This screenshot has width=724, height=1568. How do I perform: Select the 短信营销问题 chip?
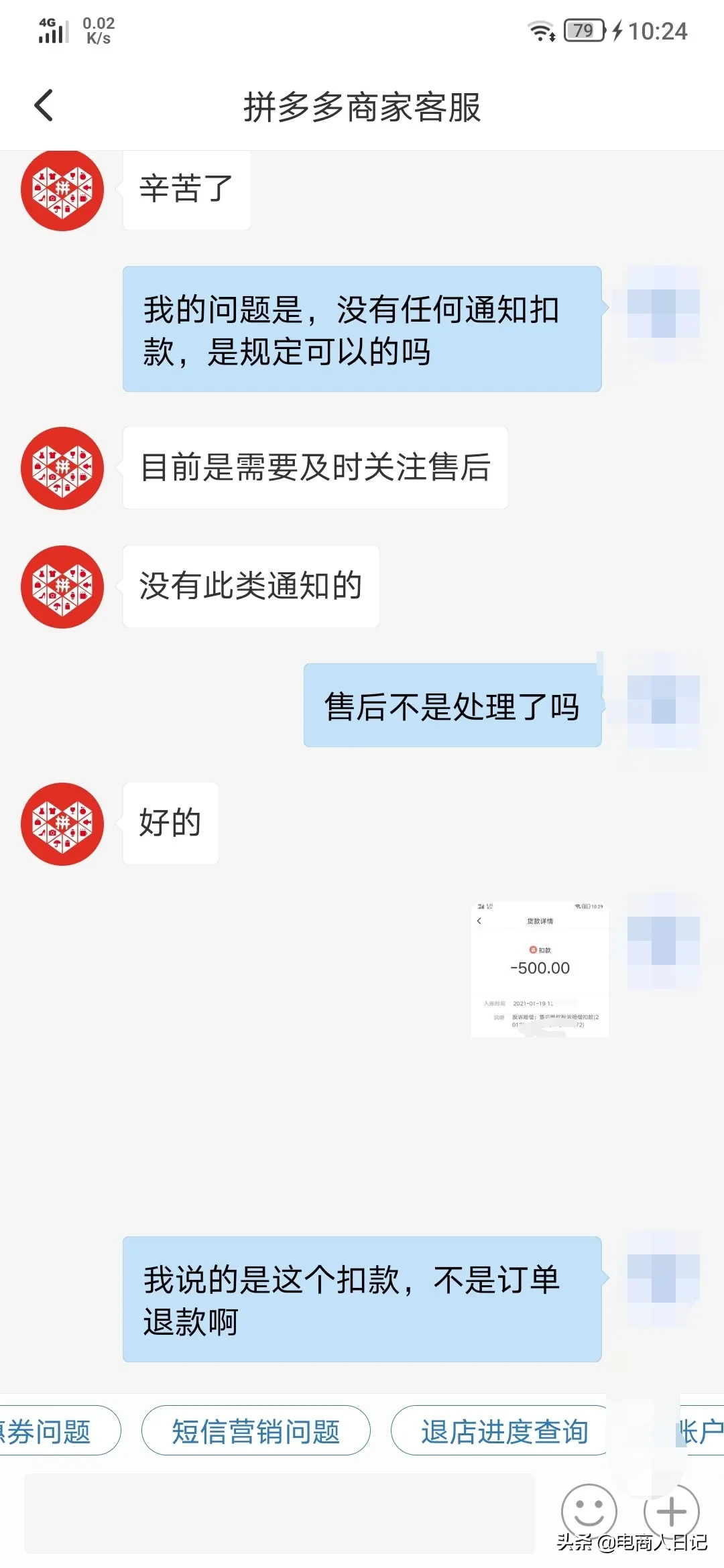pyautogui.click(x=255, y=1431)
